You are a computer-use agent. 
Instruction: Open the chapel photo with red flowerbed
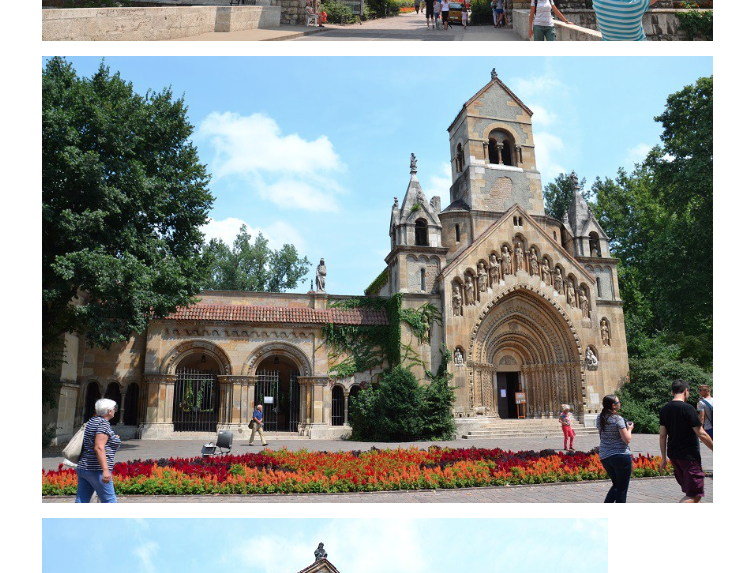377,279
